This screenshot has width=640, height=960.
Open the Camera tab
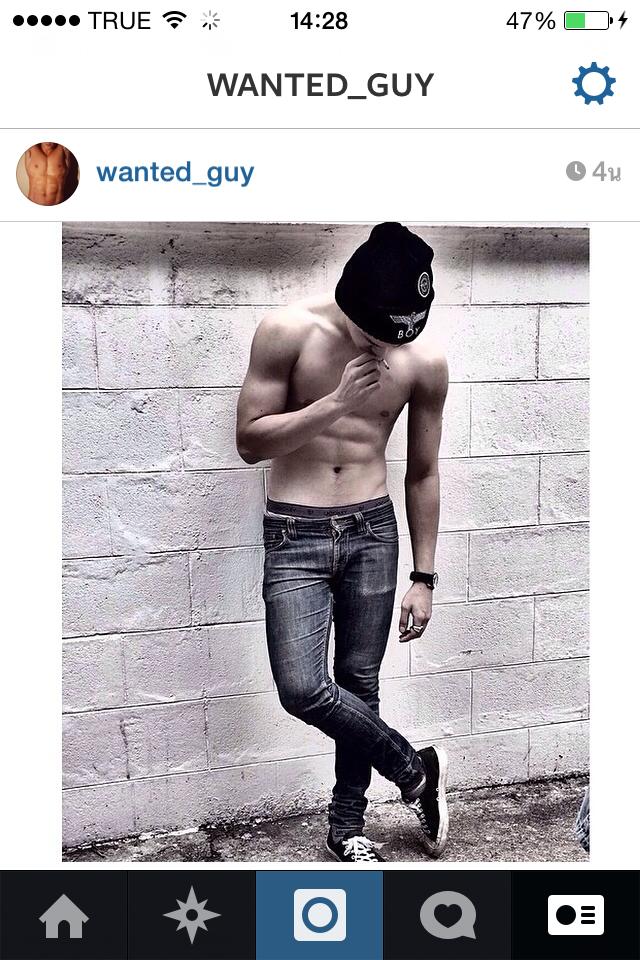(320, 915)
